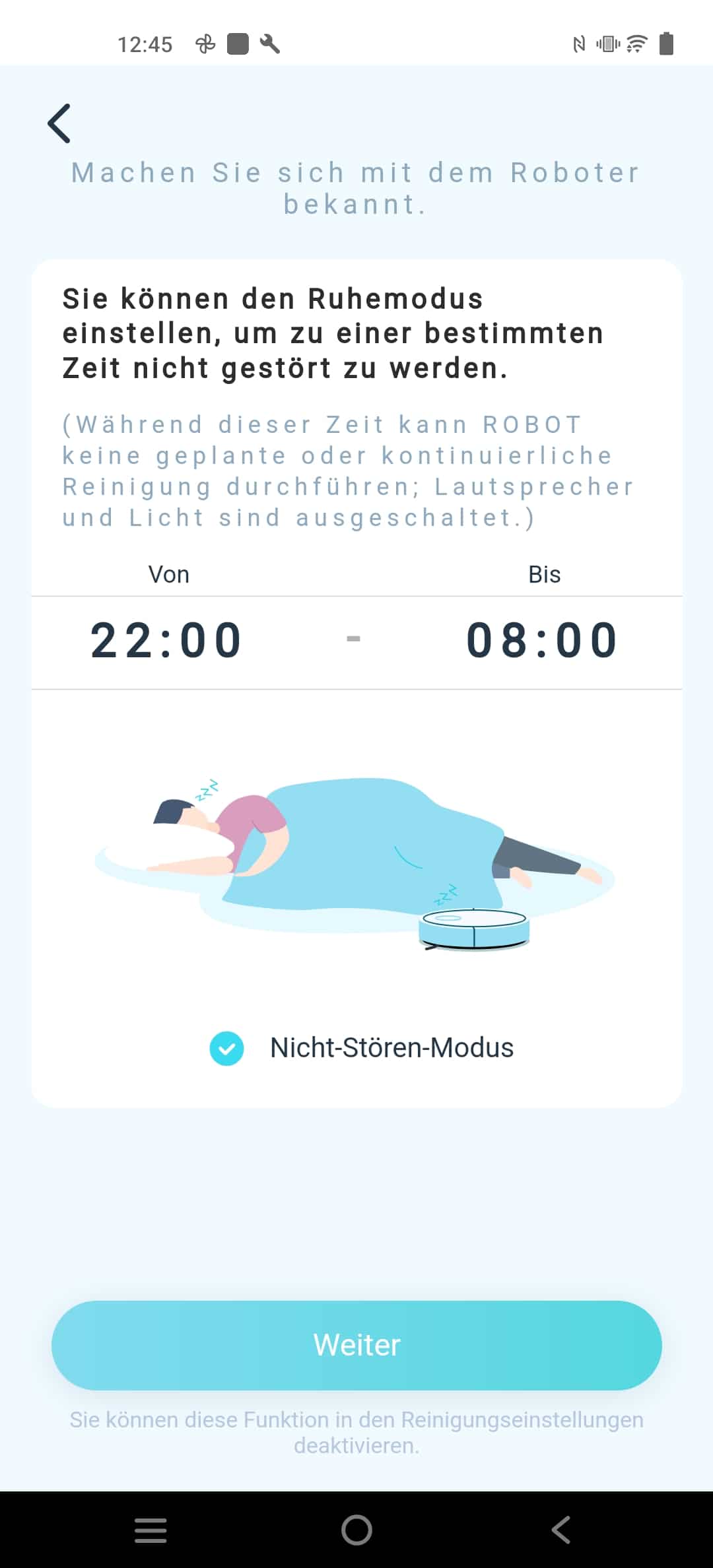This screenshot has height=1568, width=713.
Task: Change the Bis end time 08:00
Action: pos(543,641)
